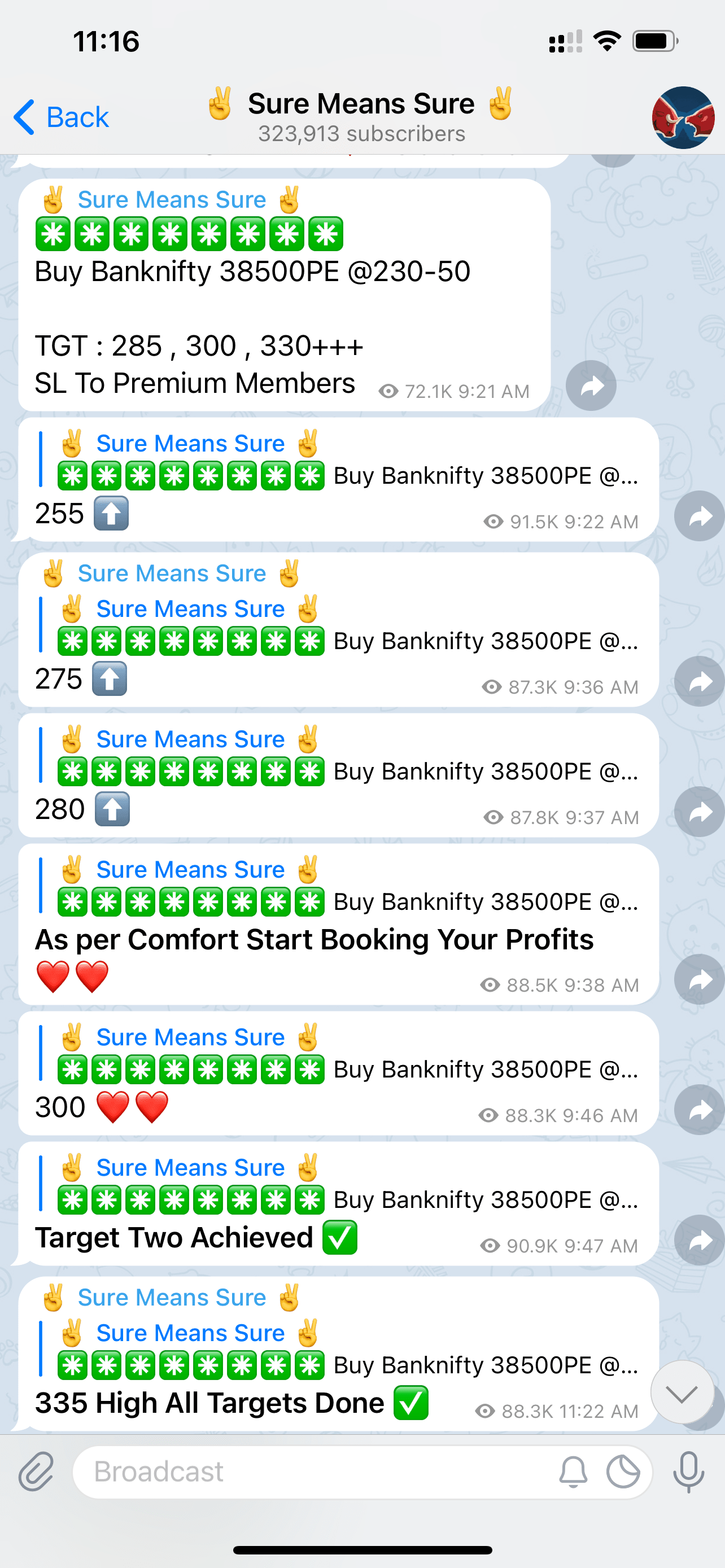Tap the voice message microphone

click(688, 1472)
